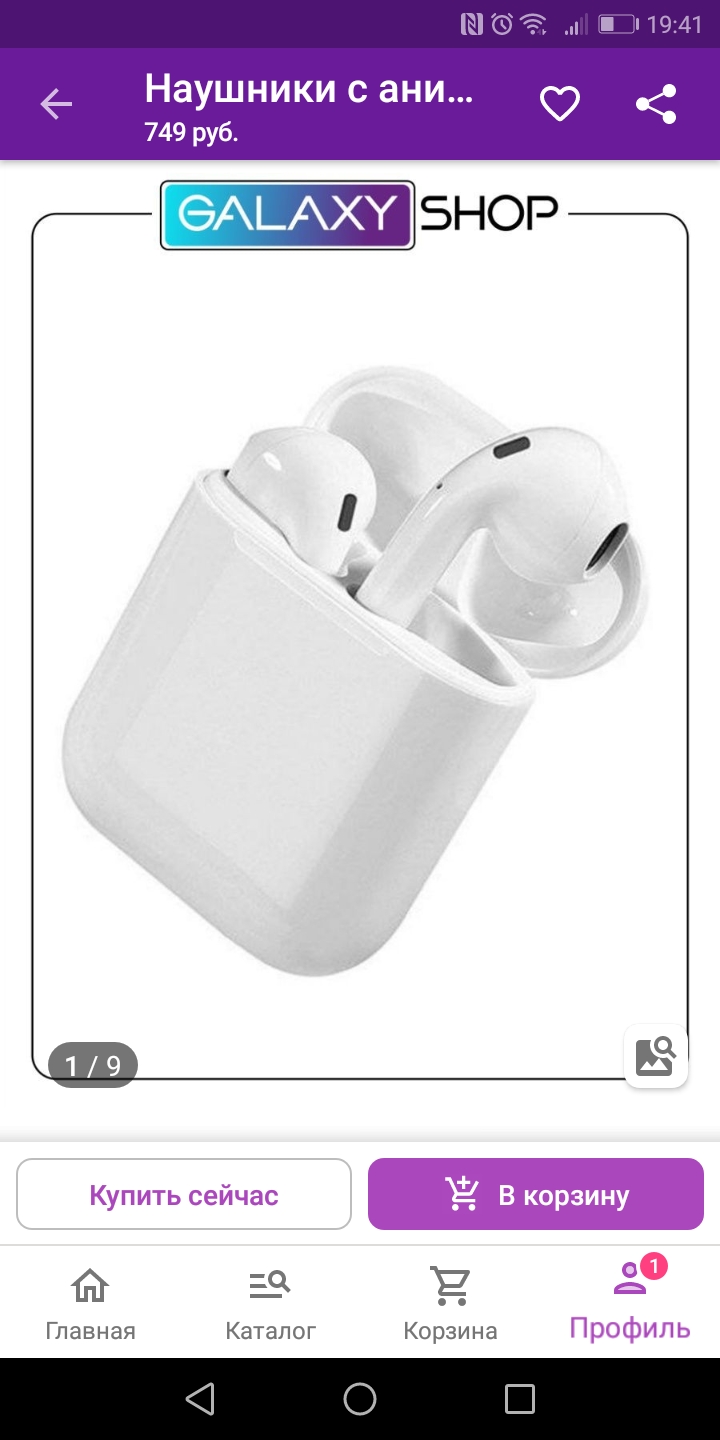Open the Каталог tab
This screenshot has width=720, height=1440.
coord(270,1304)
